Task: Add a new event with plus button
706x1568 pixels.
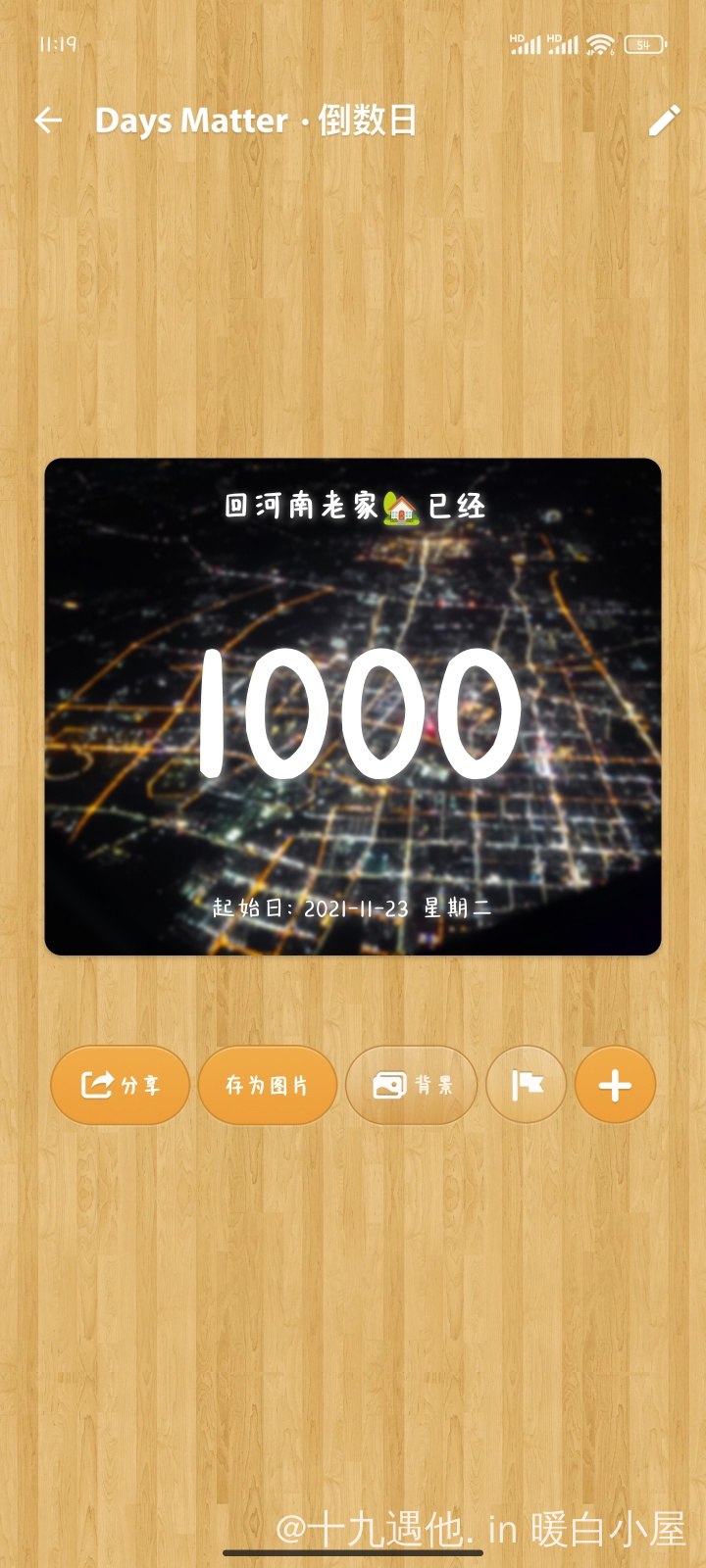Action: (x=615, y=1085)
